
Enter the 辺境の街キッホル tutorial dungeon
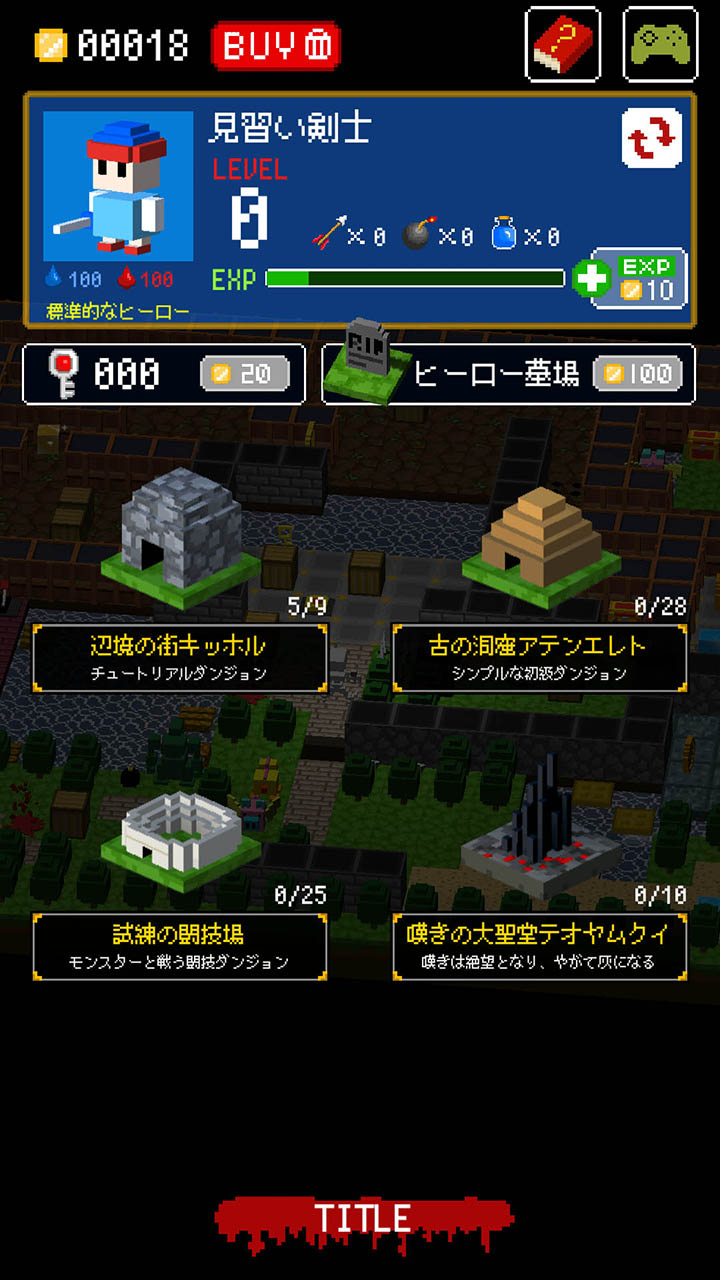180,657
